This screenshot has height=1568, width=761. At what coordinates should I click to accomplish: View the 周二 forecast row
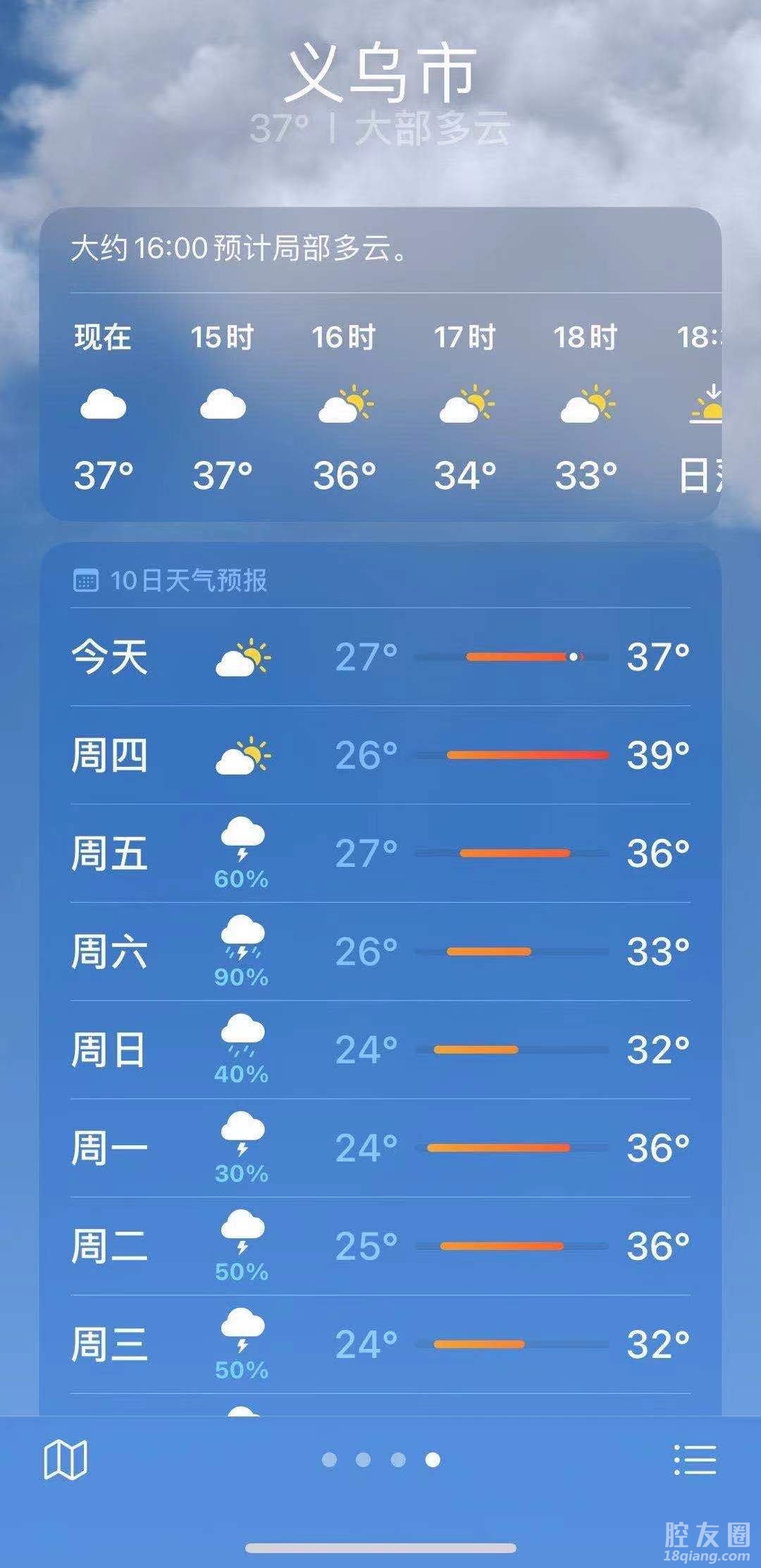click(380, 1246)
